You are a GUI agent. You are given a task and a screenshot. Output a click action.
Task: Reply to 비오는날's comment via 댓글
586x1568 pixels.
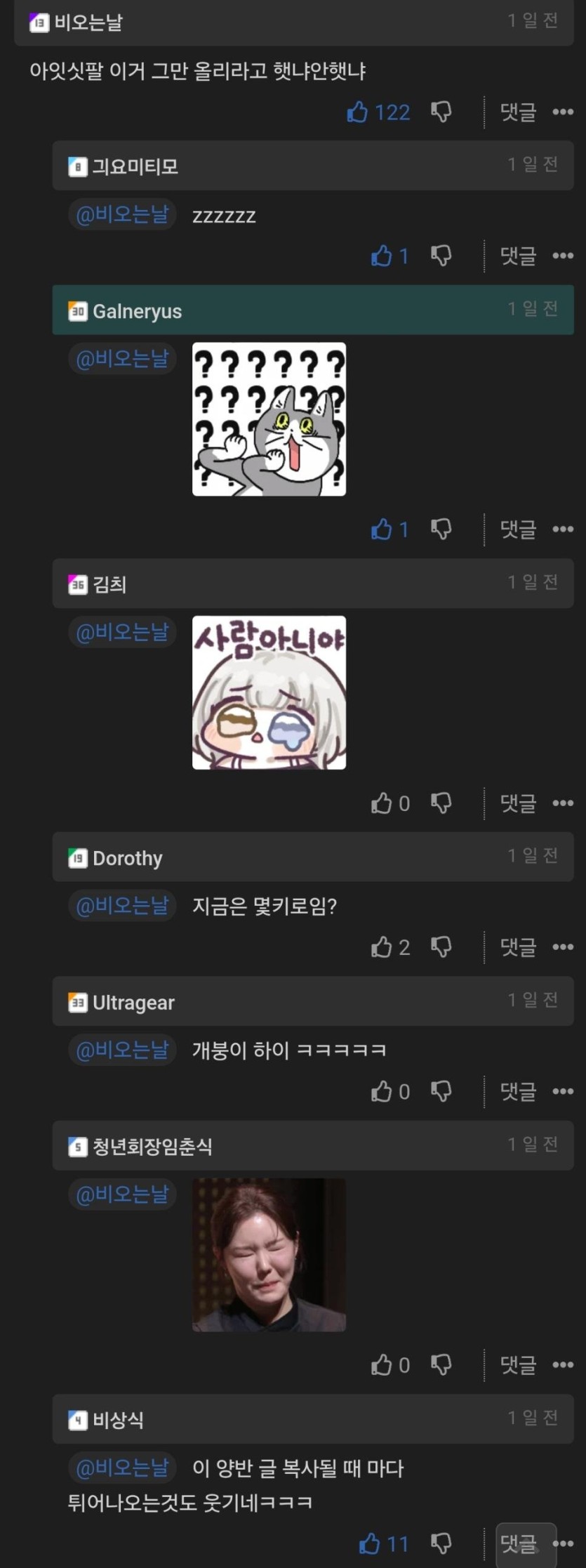click(518, 112)
